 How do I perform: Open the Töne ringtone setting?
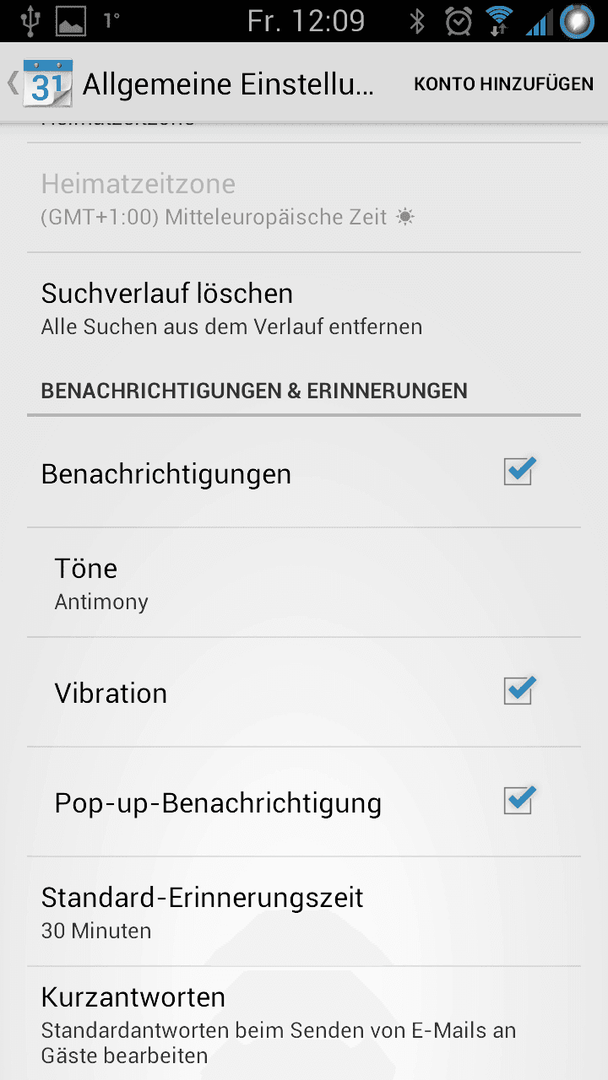tap(304, 583)
